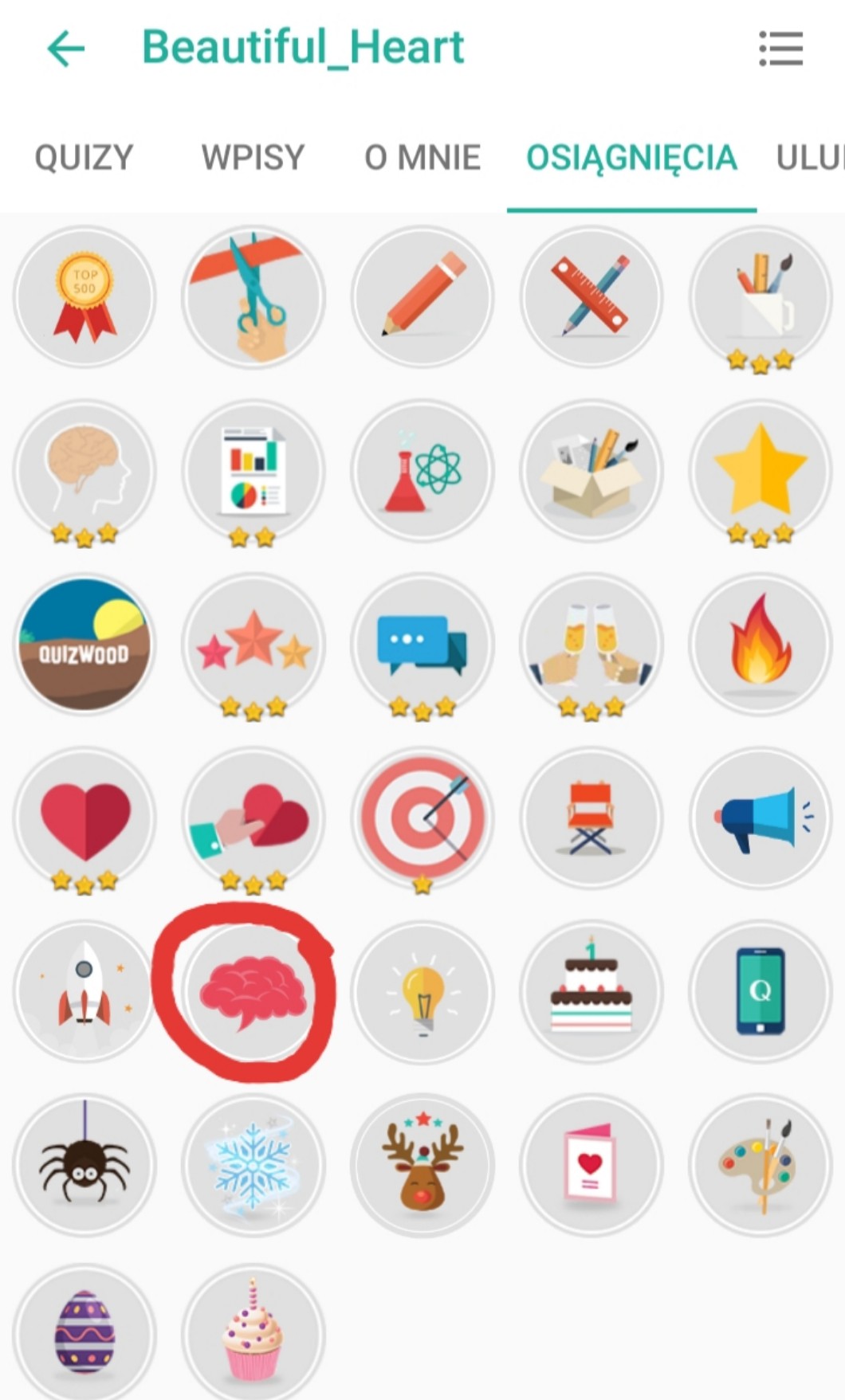Tap the pink brain achievement badge
The height and width of the screenshot is (1400, 845).
click(x=253, y=992)
